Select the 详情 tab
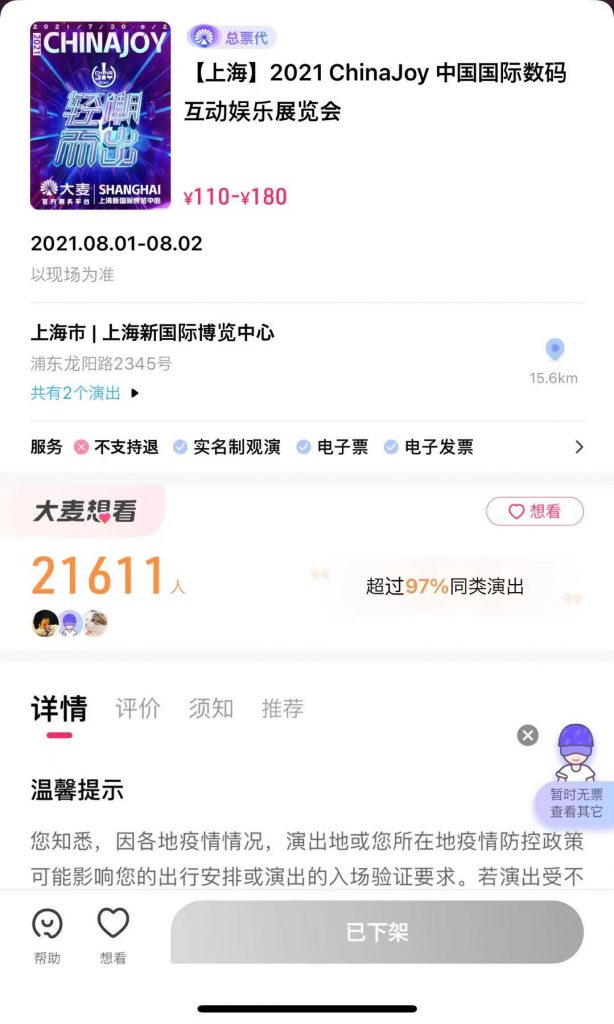Viewport: 614px width, 1024px height. coord(59,709)
